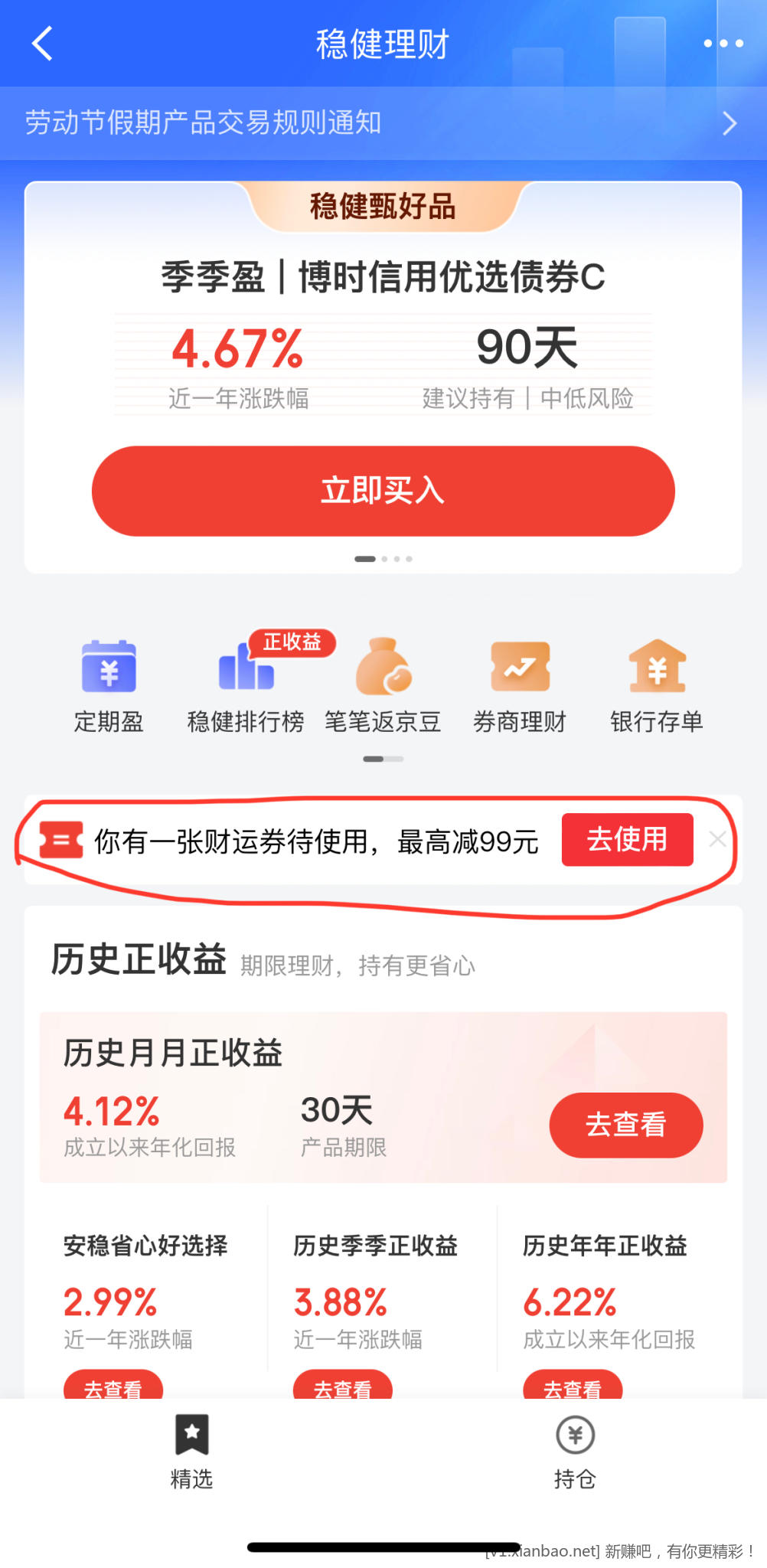Tap the 立即买入 button
This screenshot has height=1568, width=767.
click(383, 491)
